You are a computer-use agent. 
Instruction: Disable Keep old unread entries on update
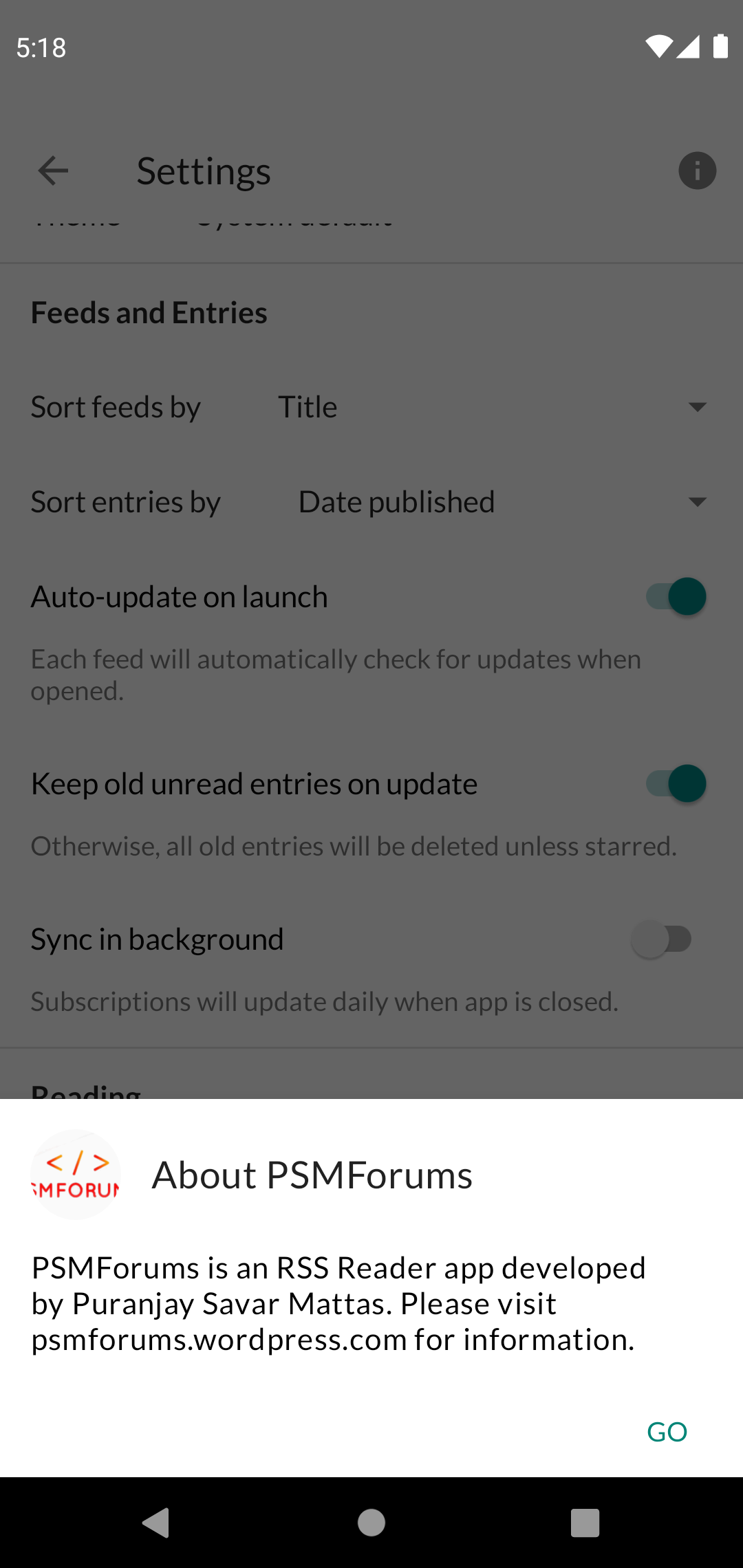[x=676, y=783]
